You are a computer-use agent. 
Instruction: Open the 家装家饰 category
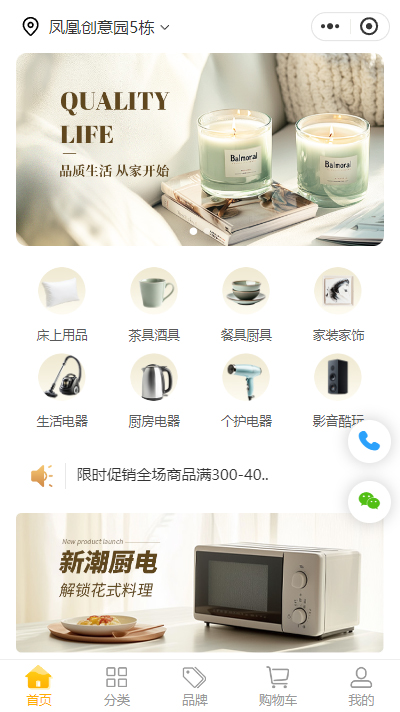(x=338, y=305)
